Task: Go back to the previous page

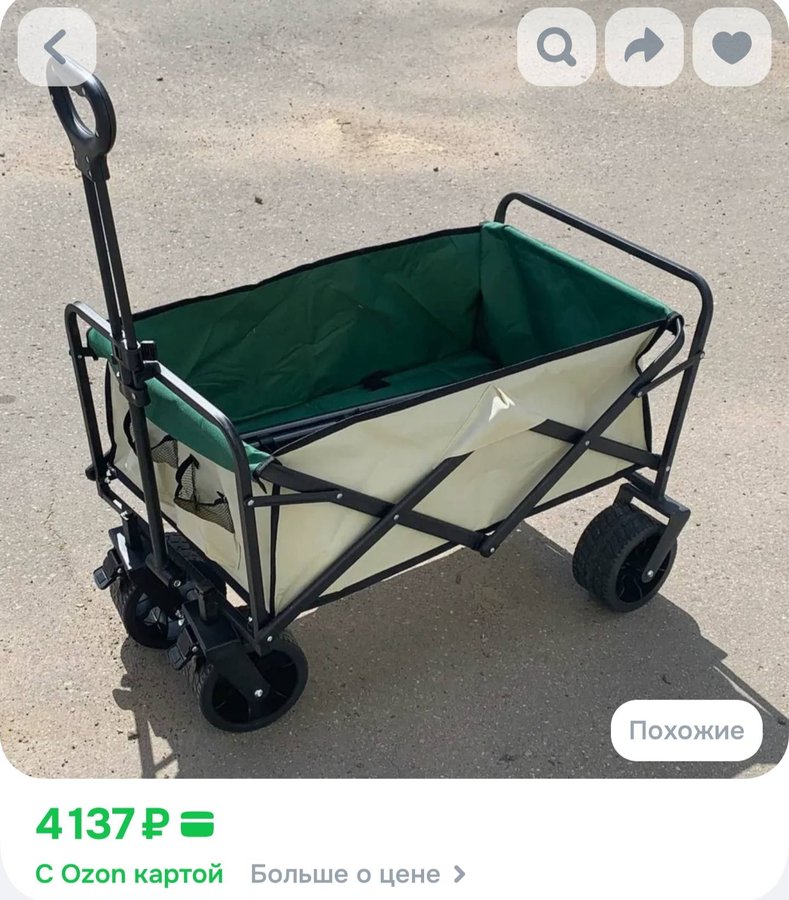Action: 56,47
